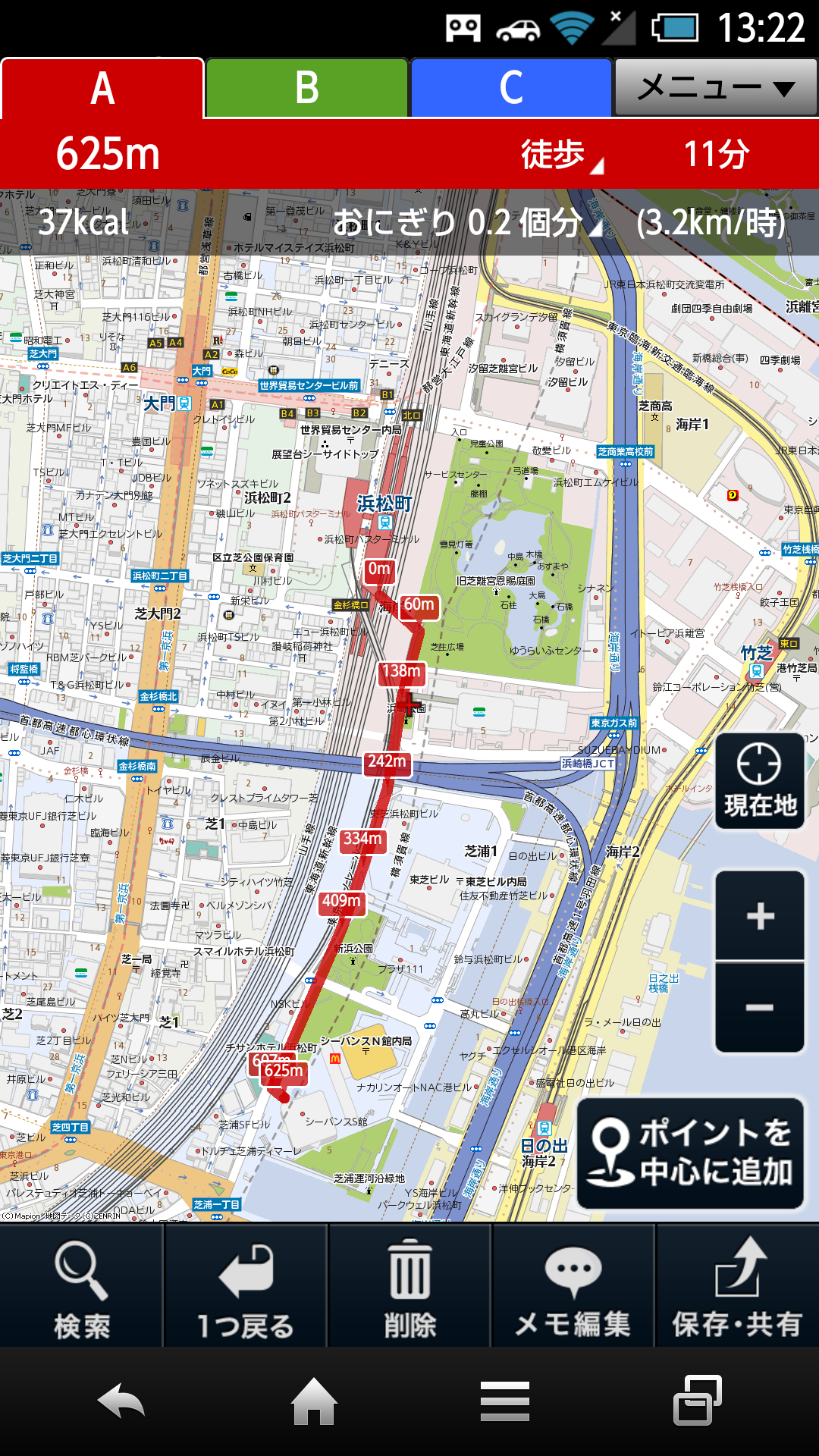The width and height of the screenshot is (819, 1456).
Task: Open メモ編集 memo editor
Action: click(x=573, y=1286)
